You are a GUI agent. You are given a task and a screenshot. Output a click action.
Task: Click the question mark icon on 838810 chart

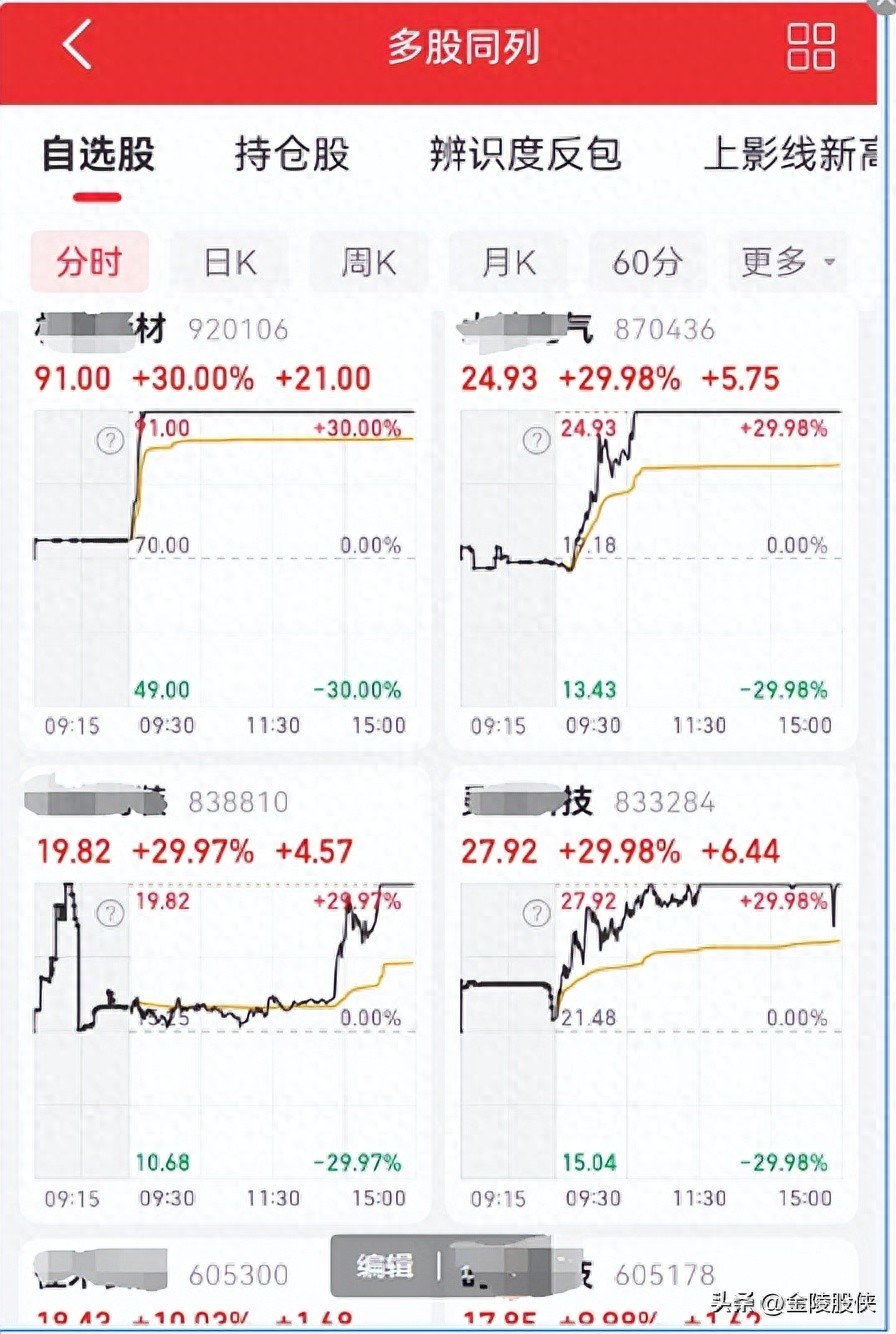point(110,911)
